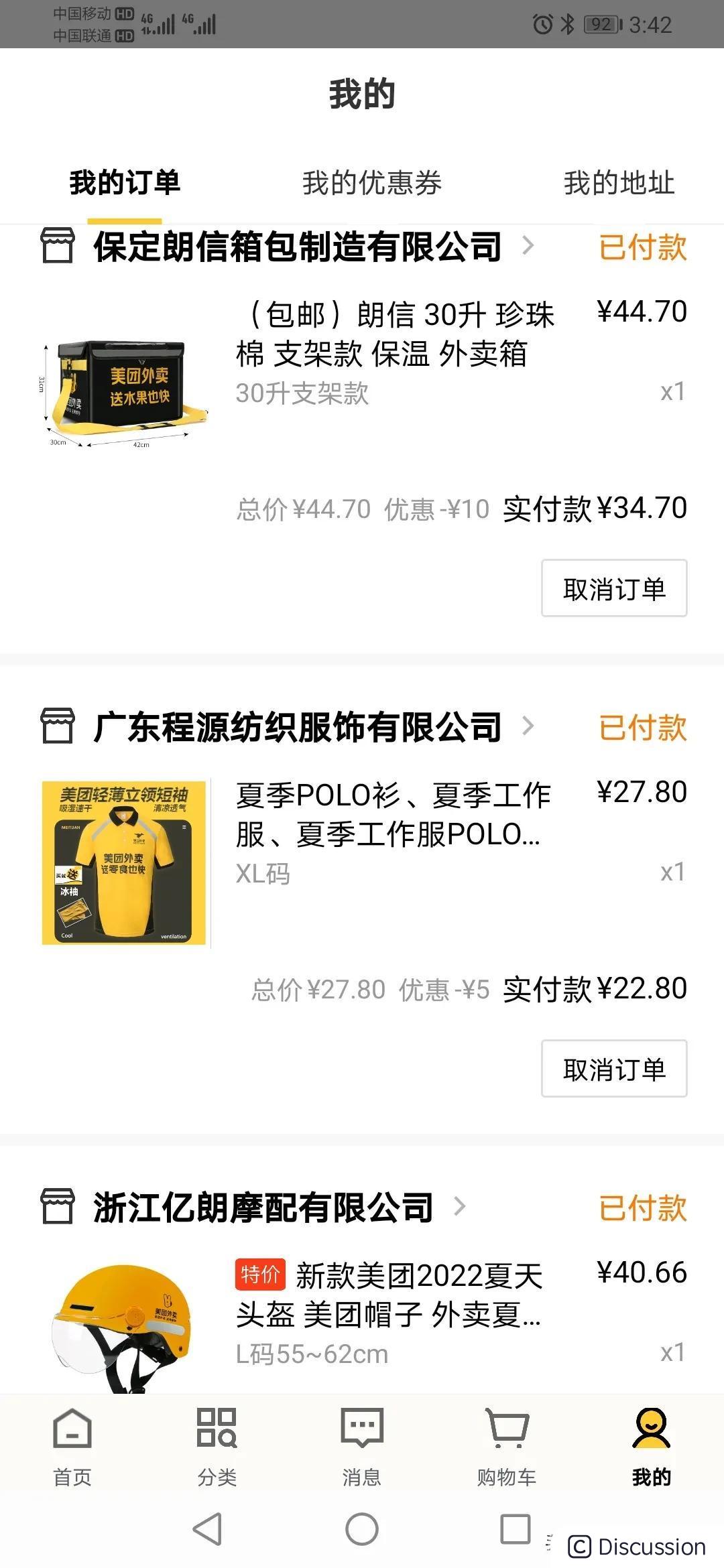Open store 浙江亿朗摩配有限公司

click(x=263, y=1207)
